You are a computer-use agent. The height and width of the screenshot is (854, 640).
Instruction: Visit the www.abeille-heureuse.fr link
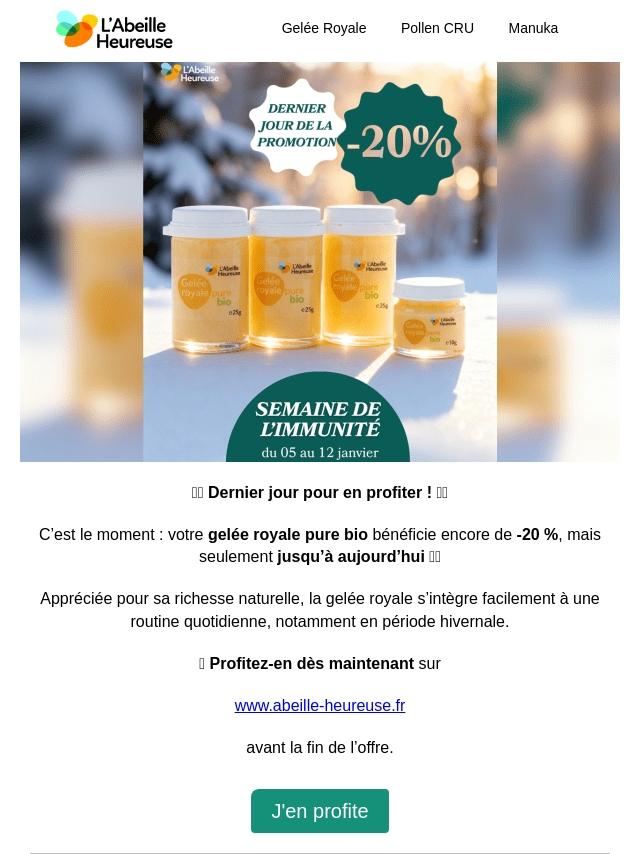coord(320,705)
